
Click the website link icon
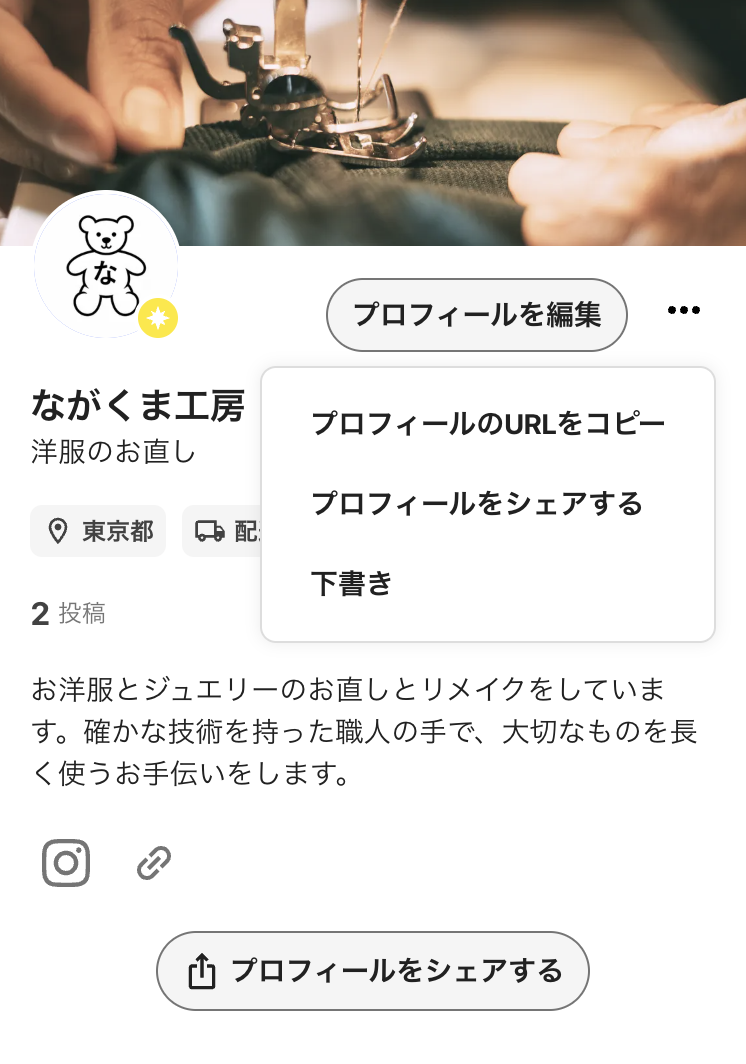[151, 860]
